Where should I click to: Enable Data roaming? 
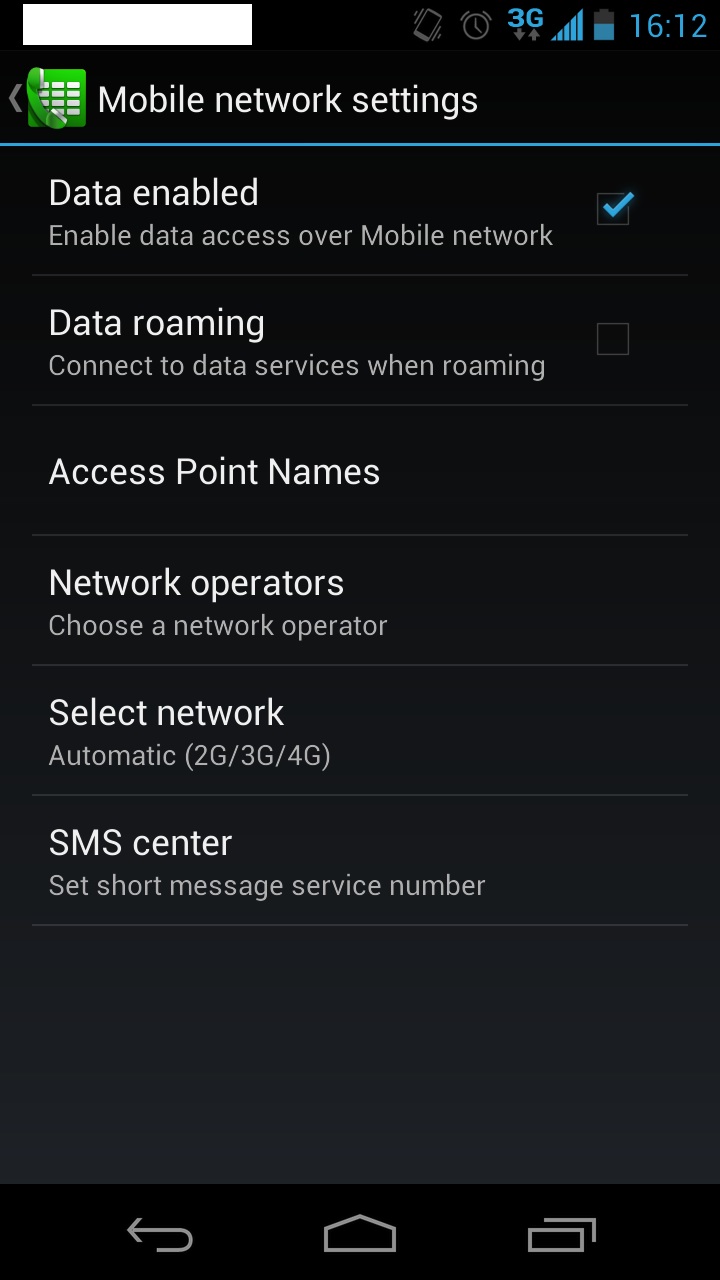pos(612,339)
